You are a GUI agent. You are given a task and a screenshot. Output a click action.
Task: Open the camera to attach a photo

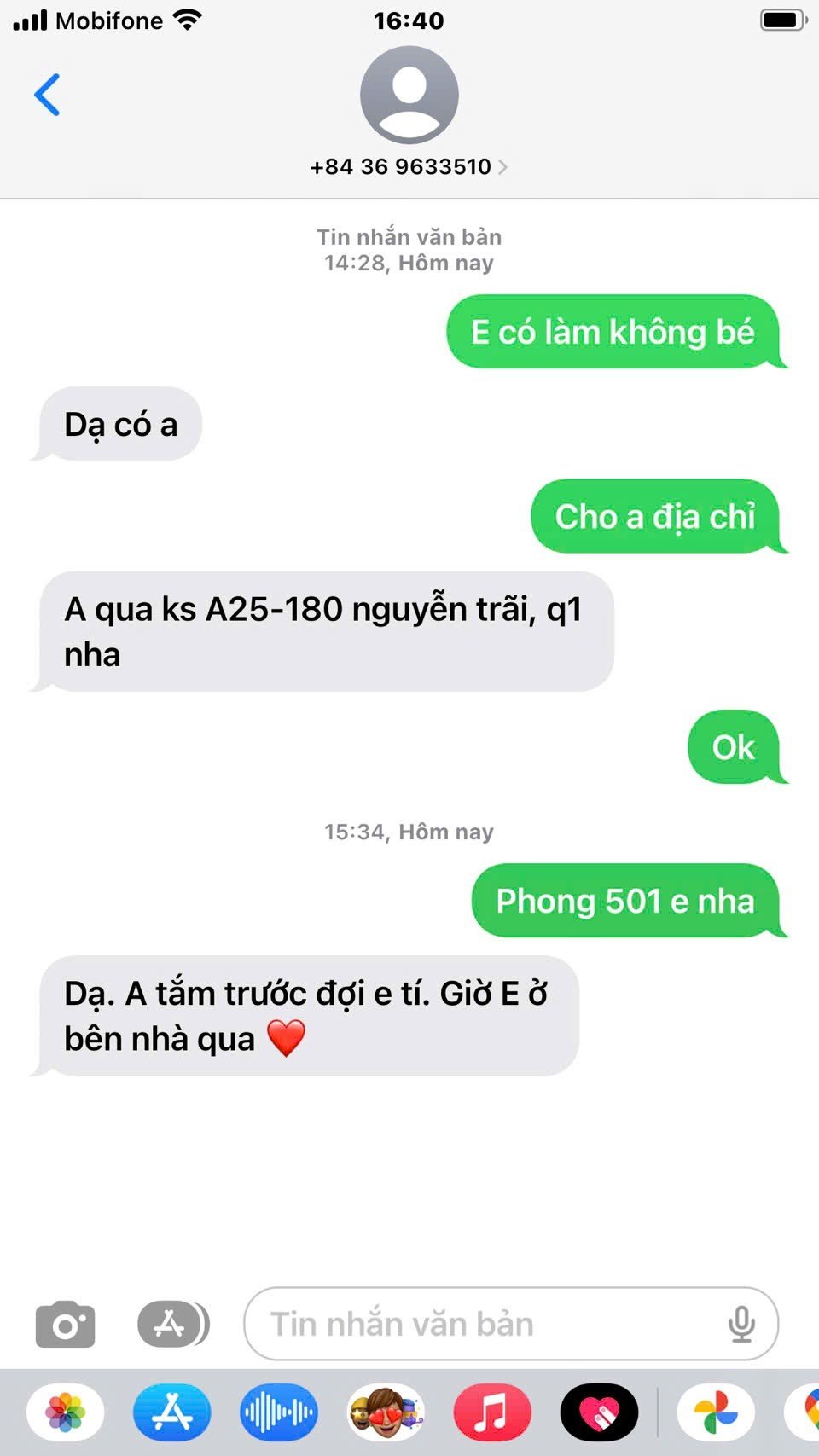point(65,1325)
